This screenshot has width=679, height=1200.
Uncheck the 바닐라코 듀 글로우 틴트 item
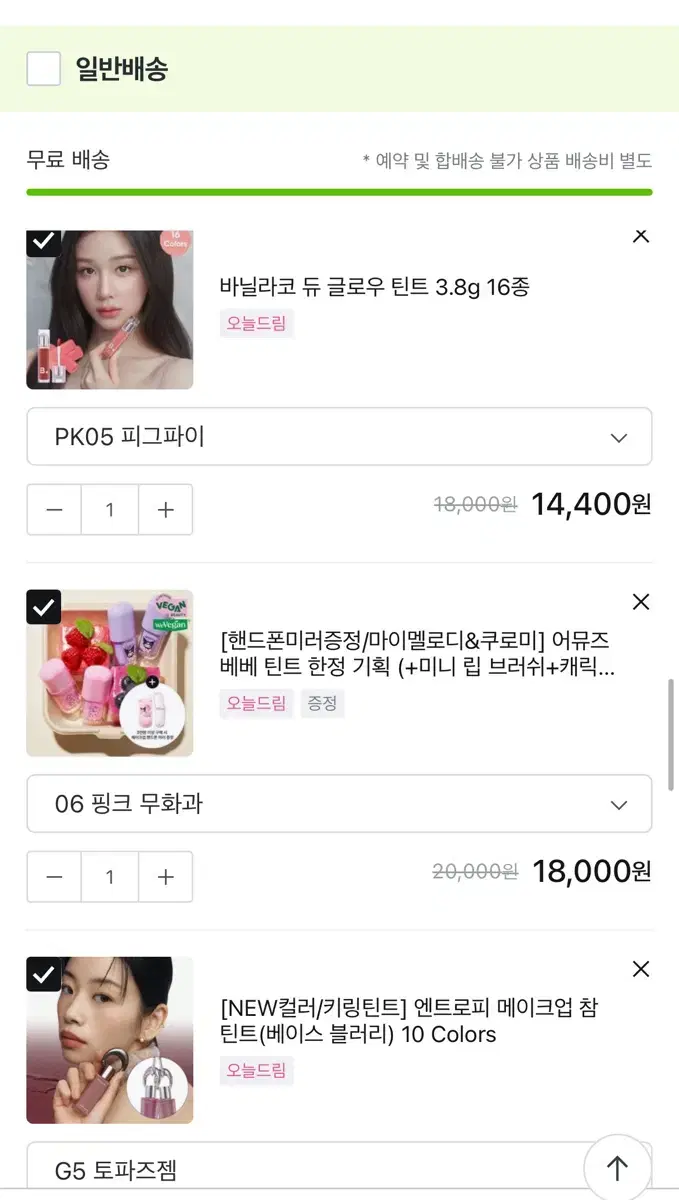[x=43, y=241]
